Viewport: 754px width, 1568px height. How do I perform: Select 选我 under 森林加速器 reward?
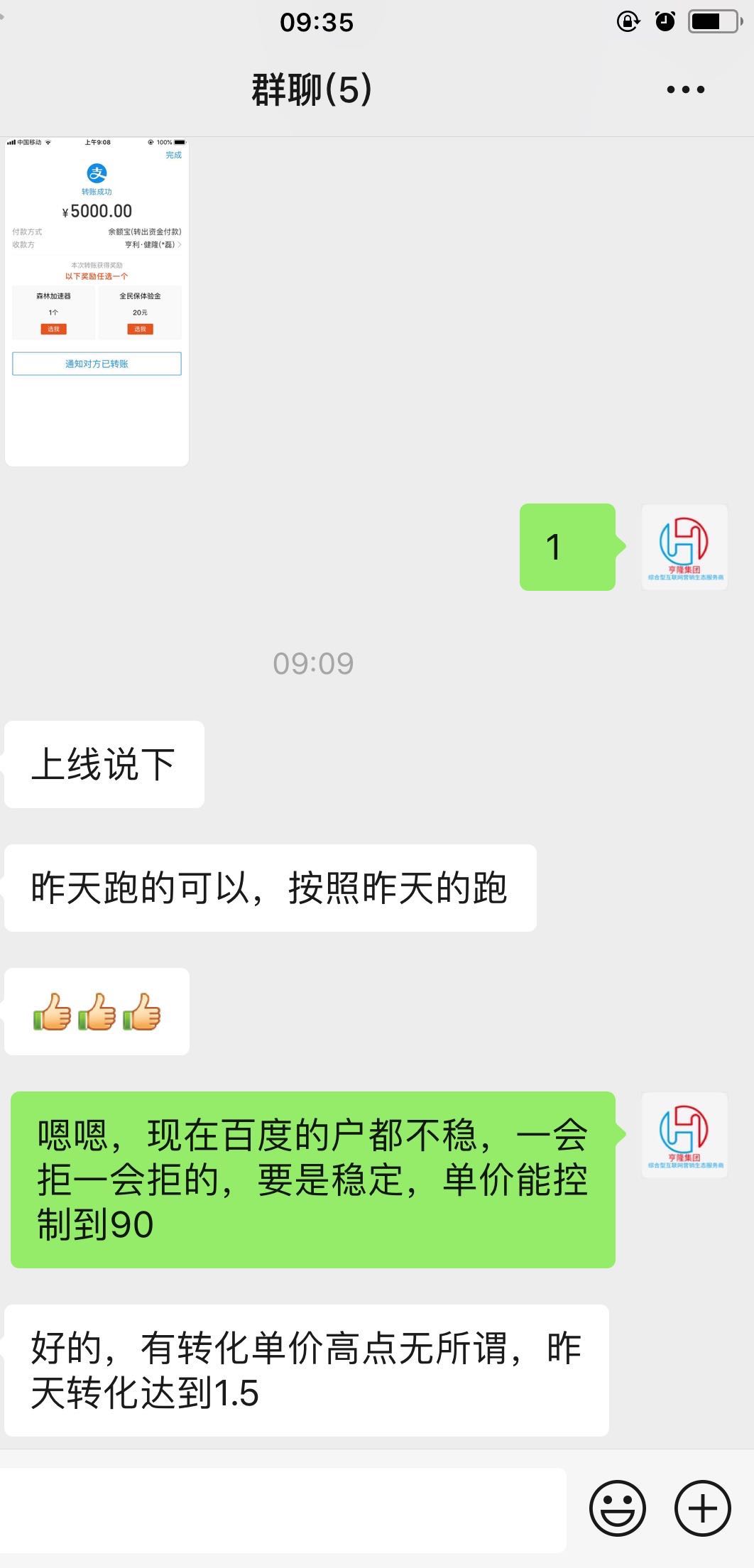[53, 329]
